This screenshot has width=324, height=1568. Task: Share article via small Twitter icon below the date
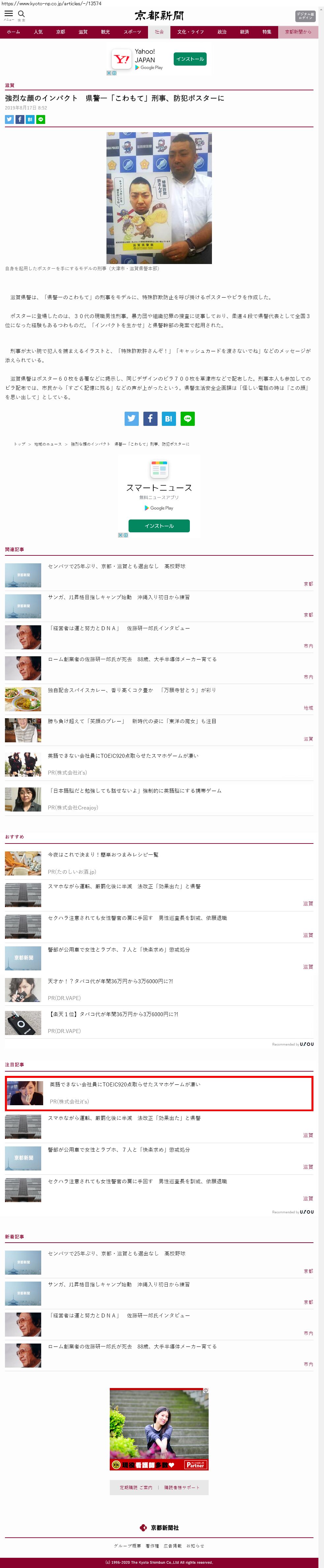[x=9, y=119]
